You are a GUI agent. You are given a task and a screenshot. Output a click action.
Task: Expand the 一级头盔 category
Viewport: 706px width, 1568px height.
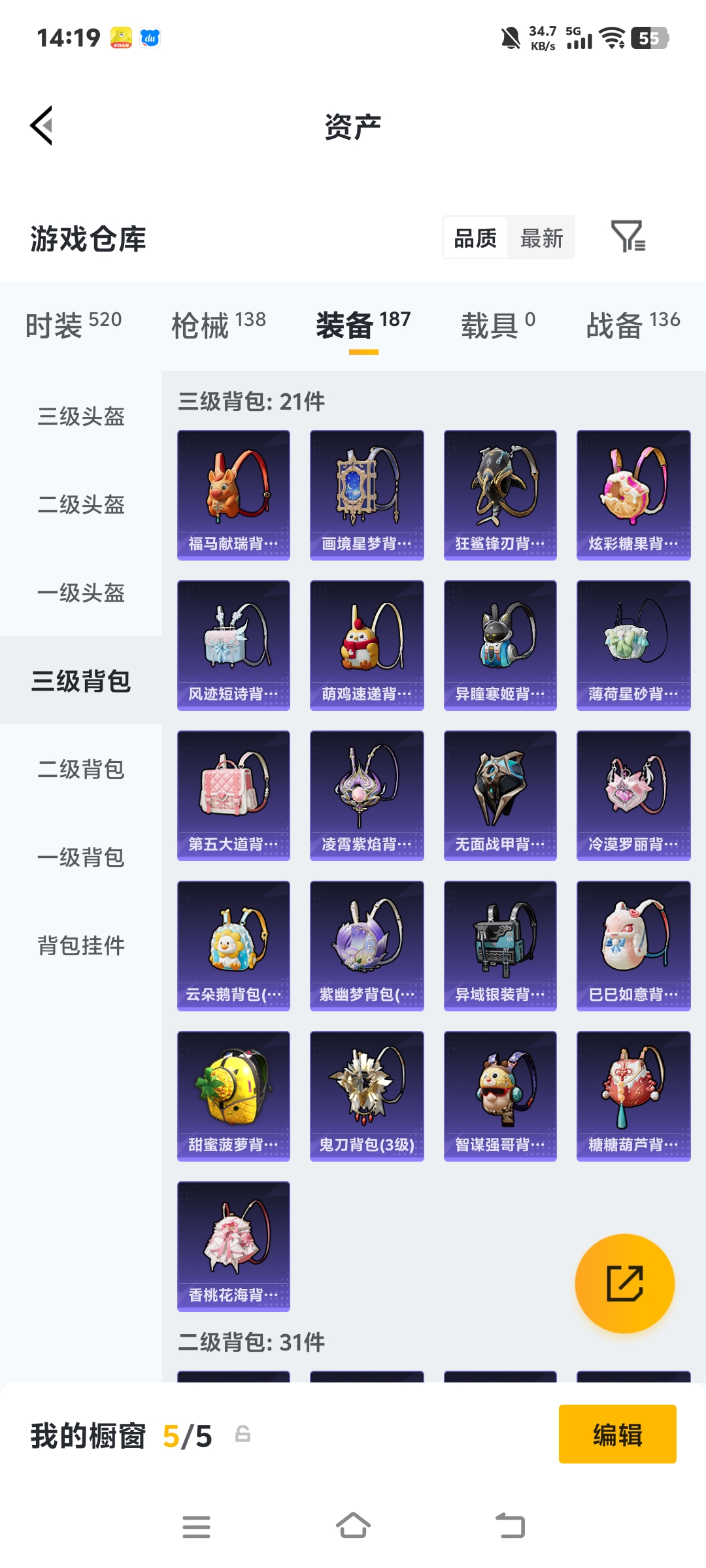78,593
